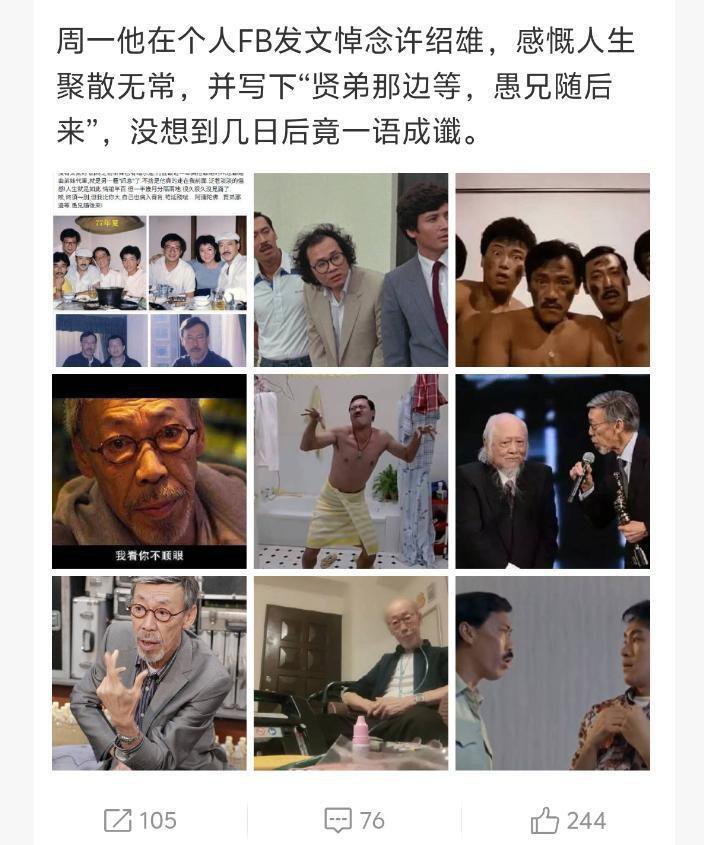Like this post with 244 likes
This screenshot has height=845, width=704.
567,820
